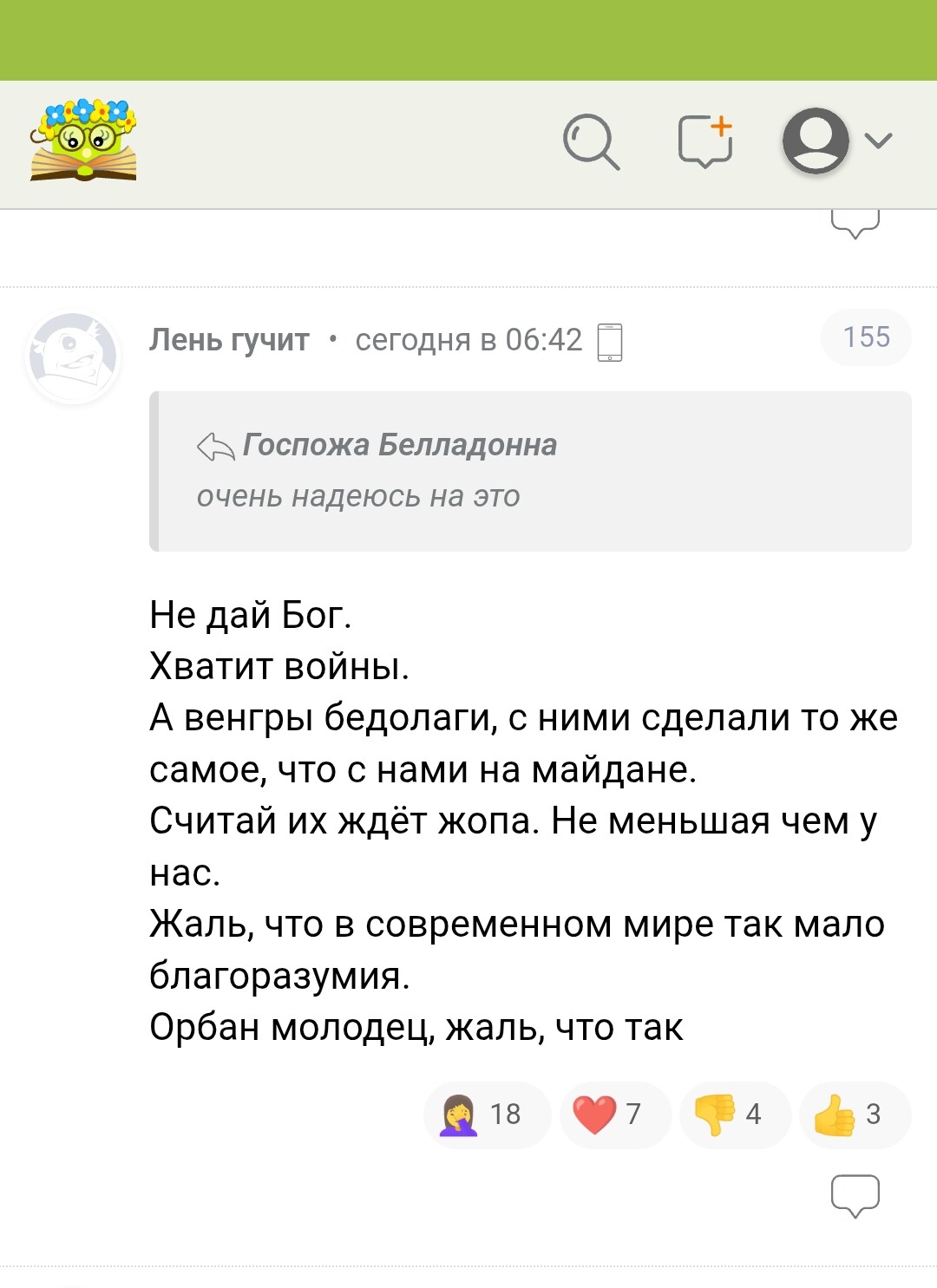This screenshot has width=937, height=1288.
Task: Add heart reaction with 7 votes
Action: pos(615,1115)
